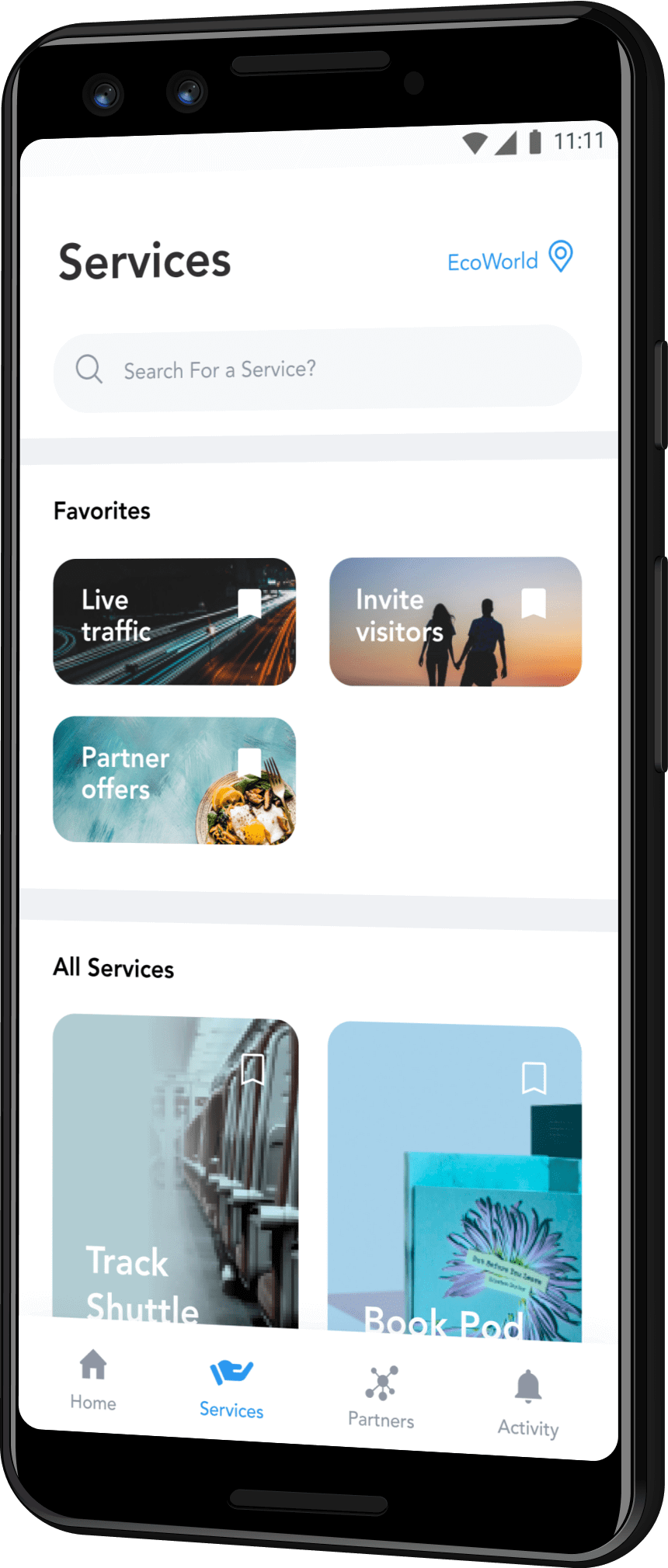Bookmark the Track Shuttle service
Screen dimensions: 668x1568
pos(252,1068)
